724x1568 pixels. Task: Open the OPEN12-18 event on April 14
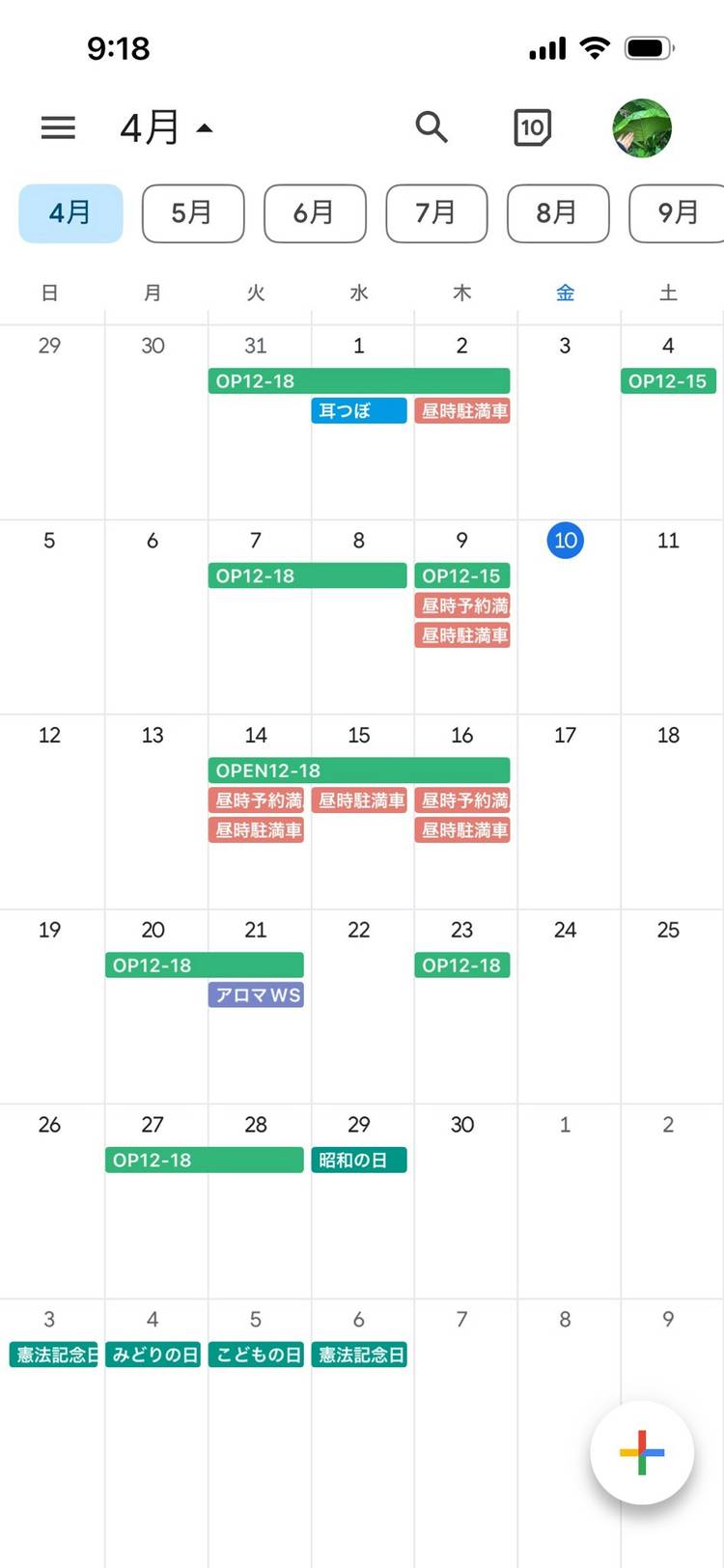tap(358, 770)
